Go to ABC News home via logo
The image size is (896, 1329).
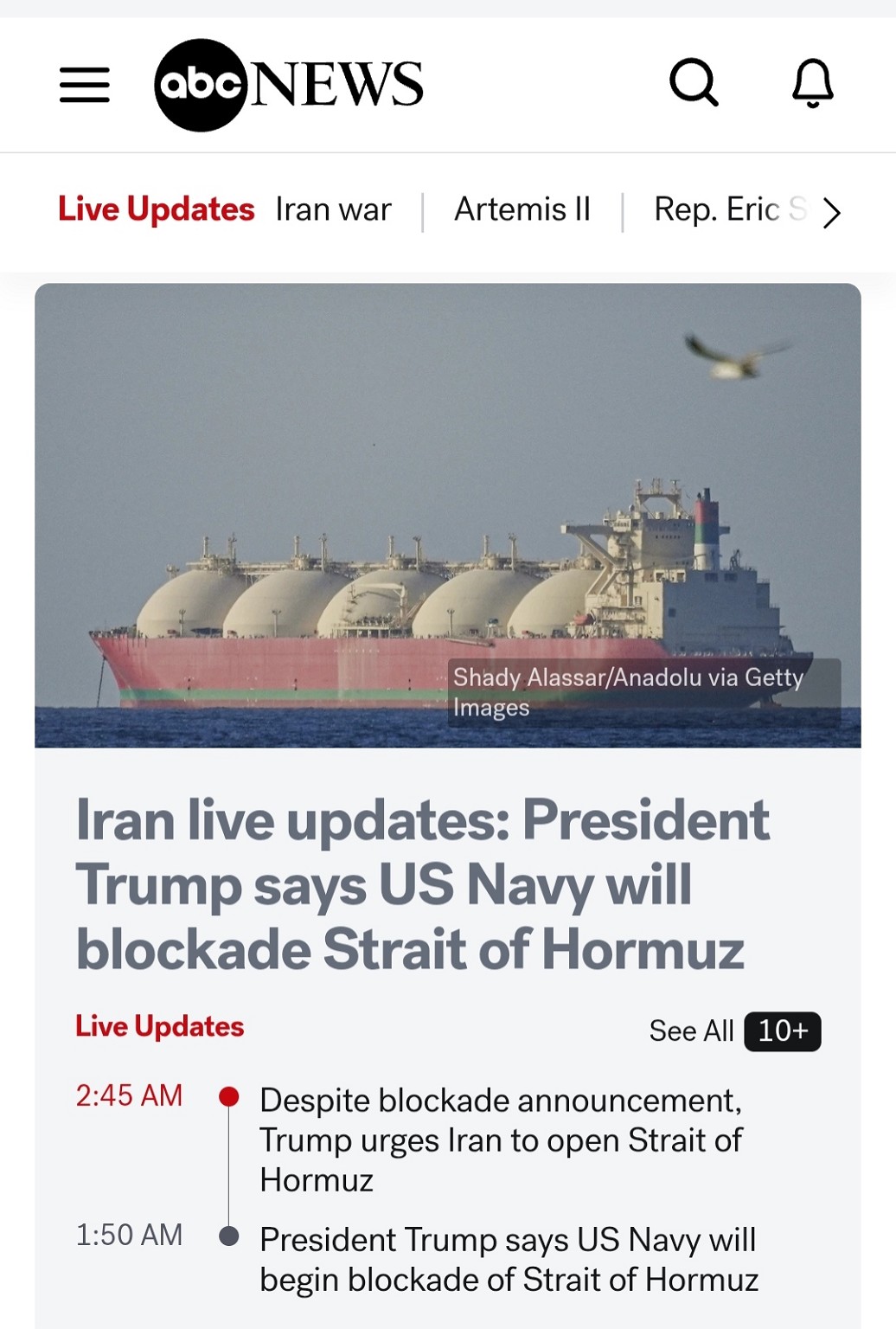(289, 85)
